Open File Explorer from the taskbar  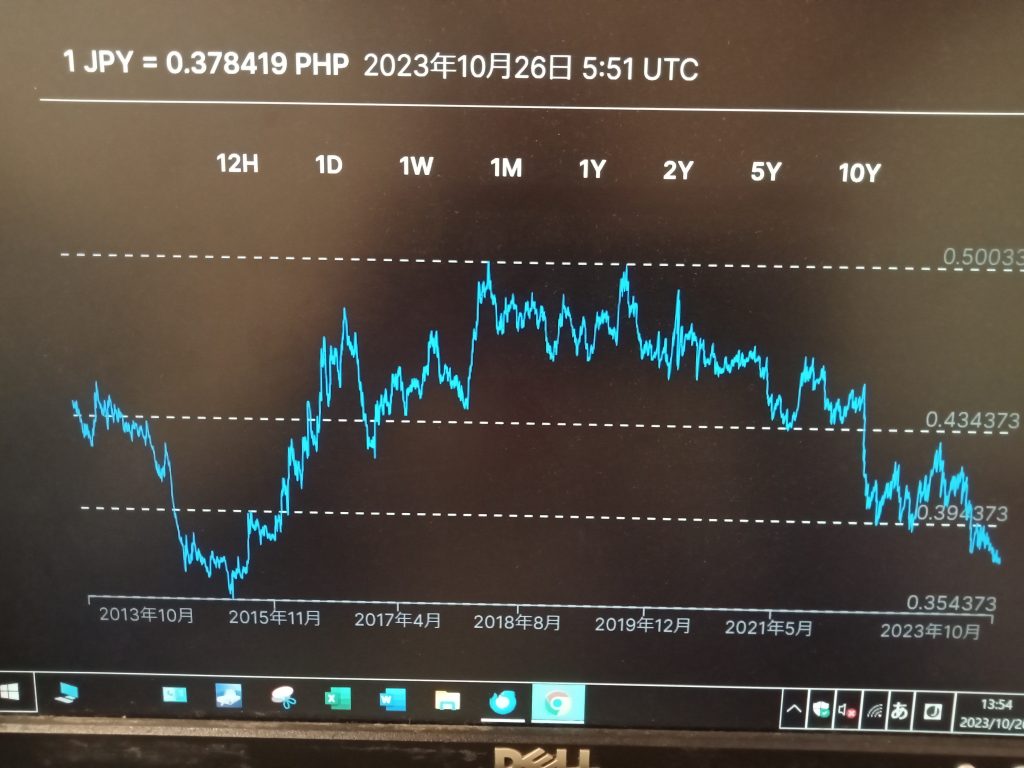click(x=446, y=702)
